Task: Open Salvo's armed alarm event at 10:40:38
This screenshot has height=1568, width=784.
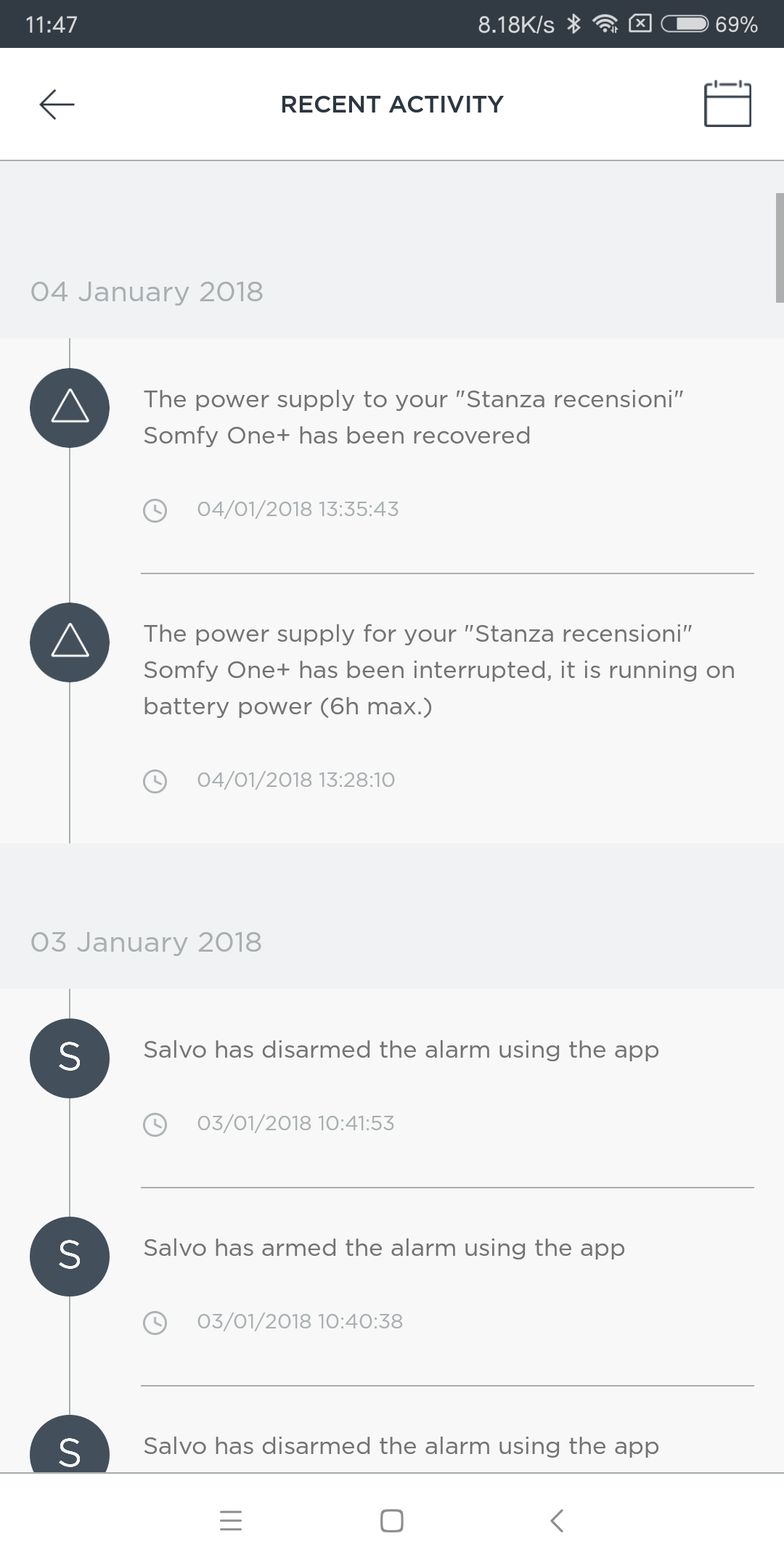Action: (392, 1286)
